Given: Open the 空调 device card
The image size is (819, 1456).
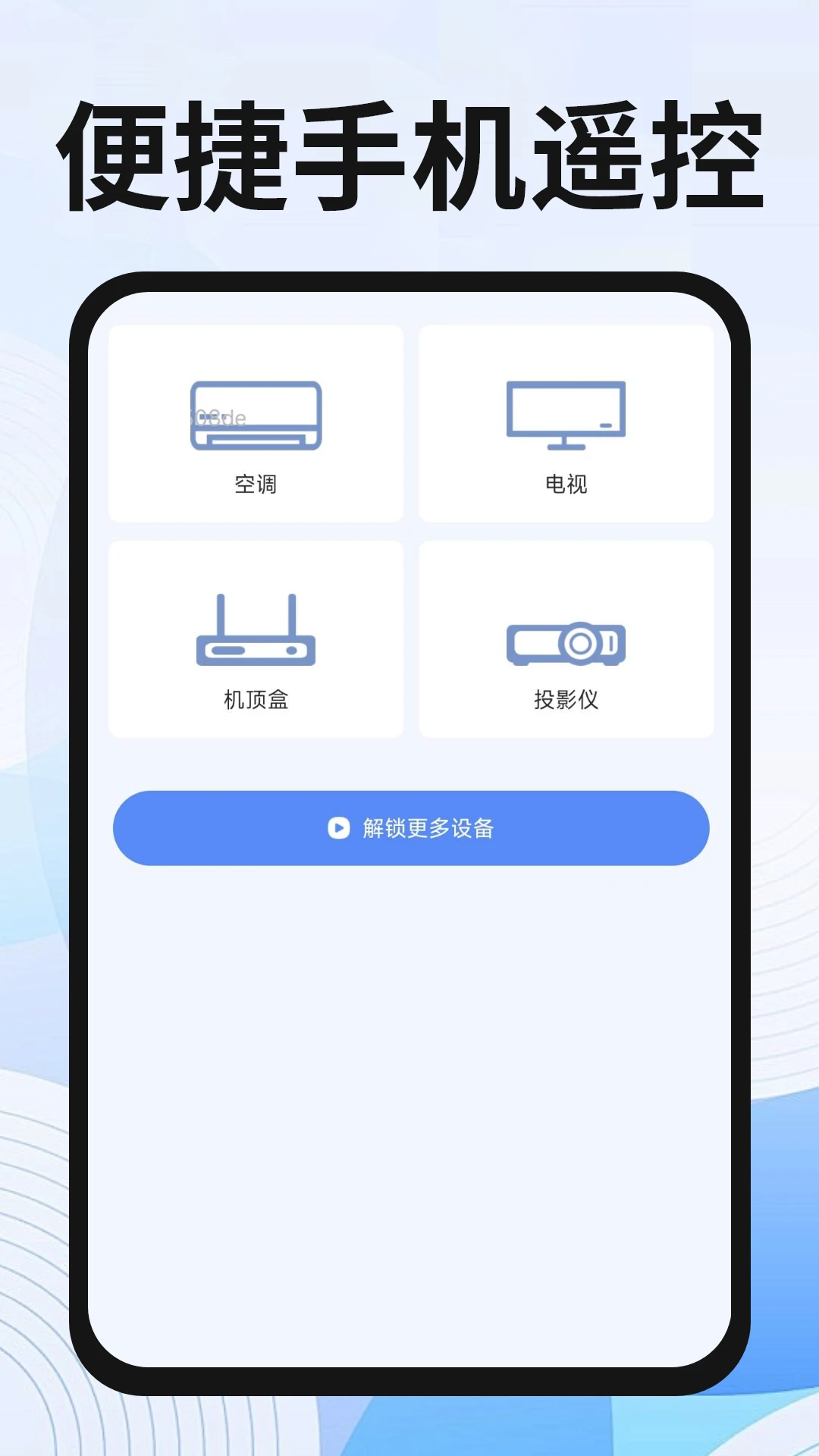Looking at the screenshot, I should 255,423.
